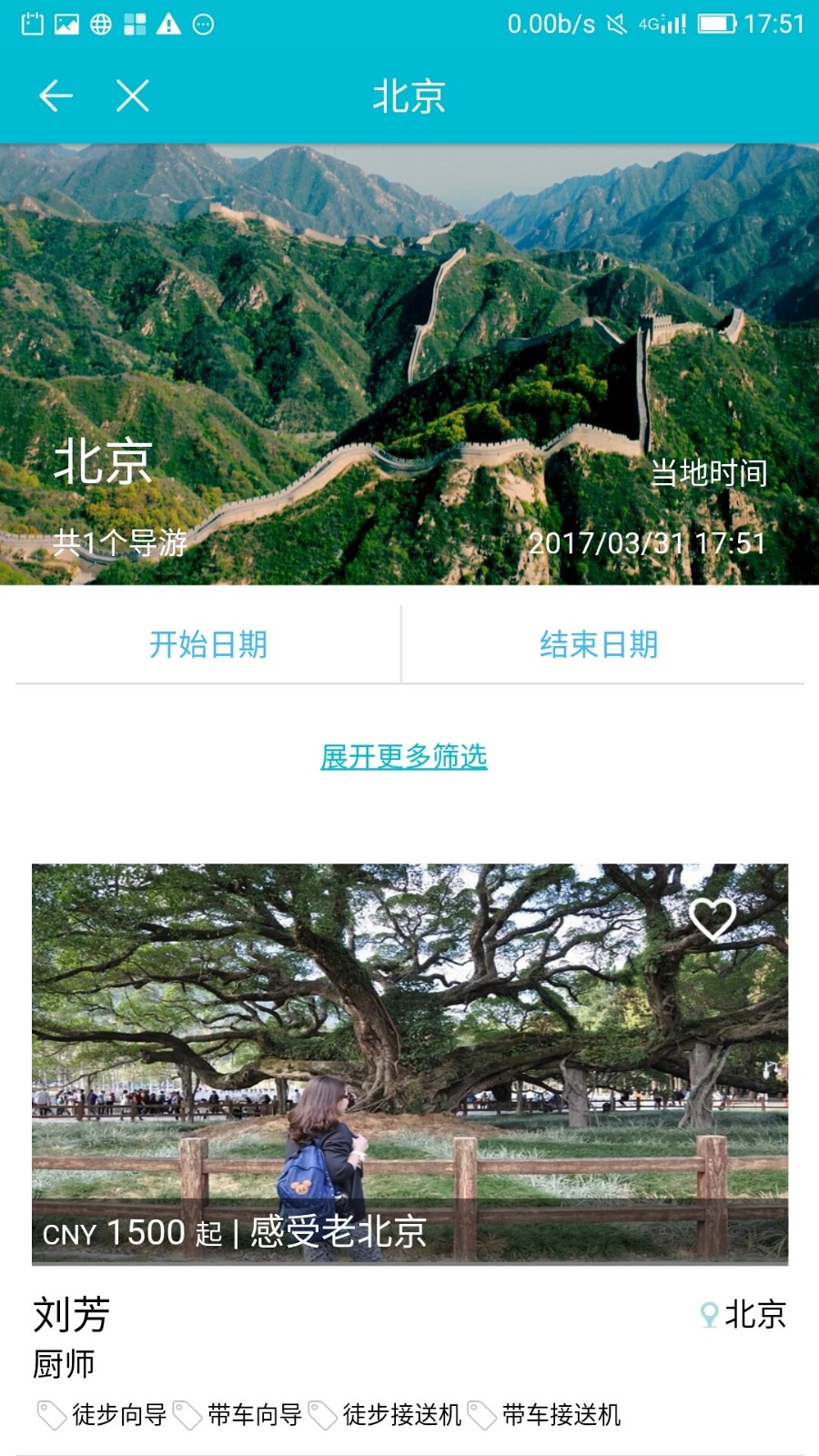Pick a start date (开始日期)
Screen dimensions: 819x1456
click(208, 644)
